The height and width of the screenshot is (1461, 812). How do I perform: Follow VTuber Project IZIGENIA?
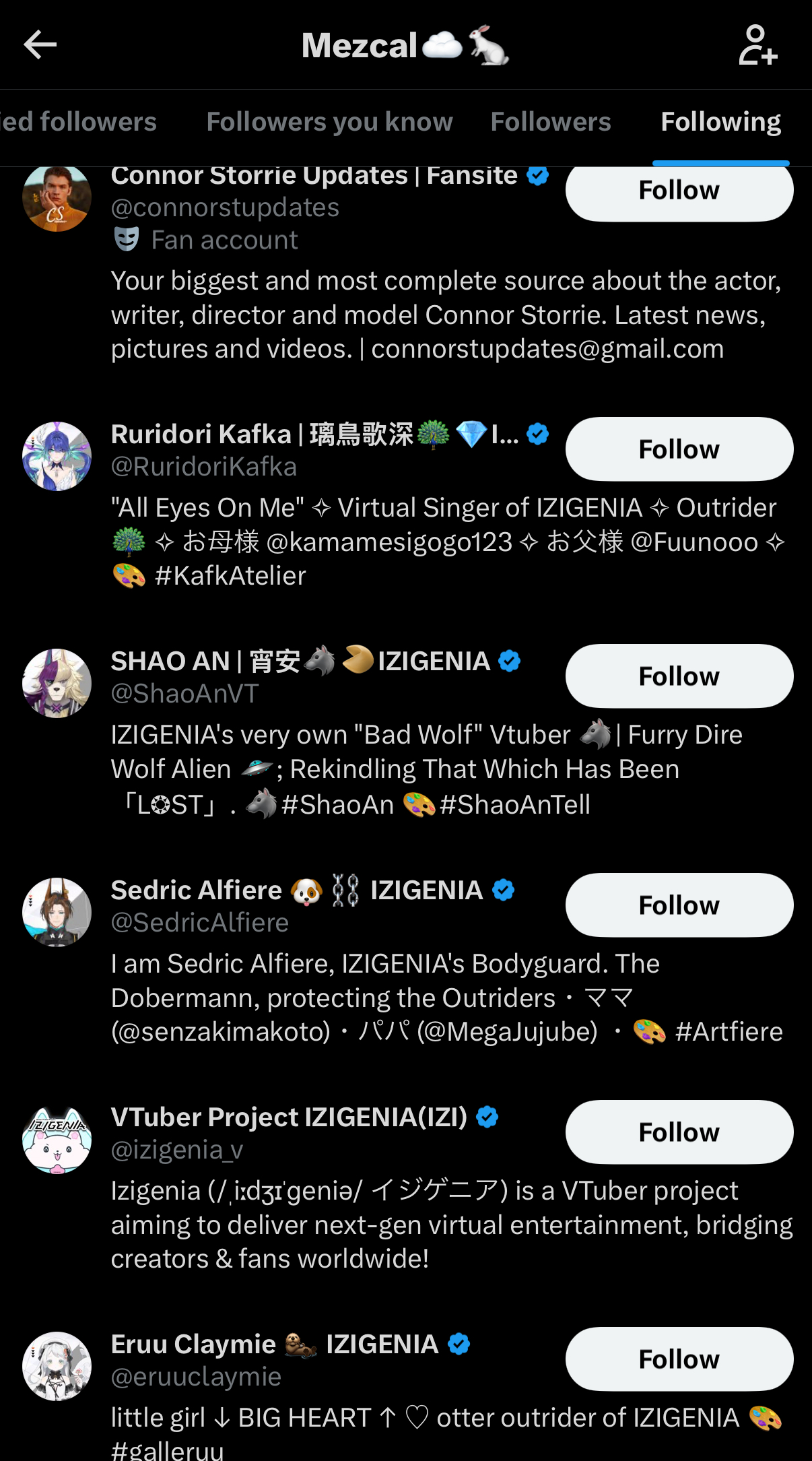[x=679, y=1132]
